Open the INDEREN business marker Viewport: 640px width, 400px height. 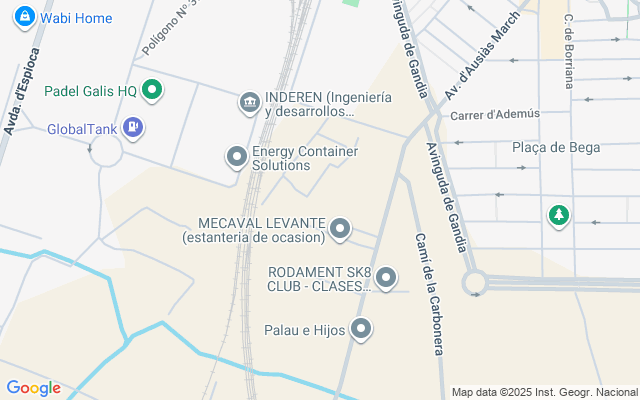point(249,102)
